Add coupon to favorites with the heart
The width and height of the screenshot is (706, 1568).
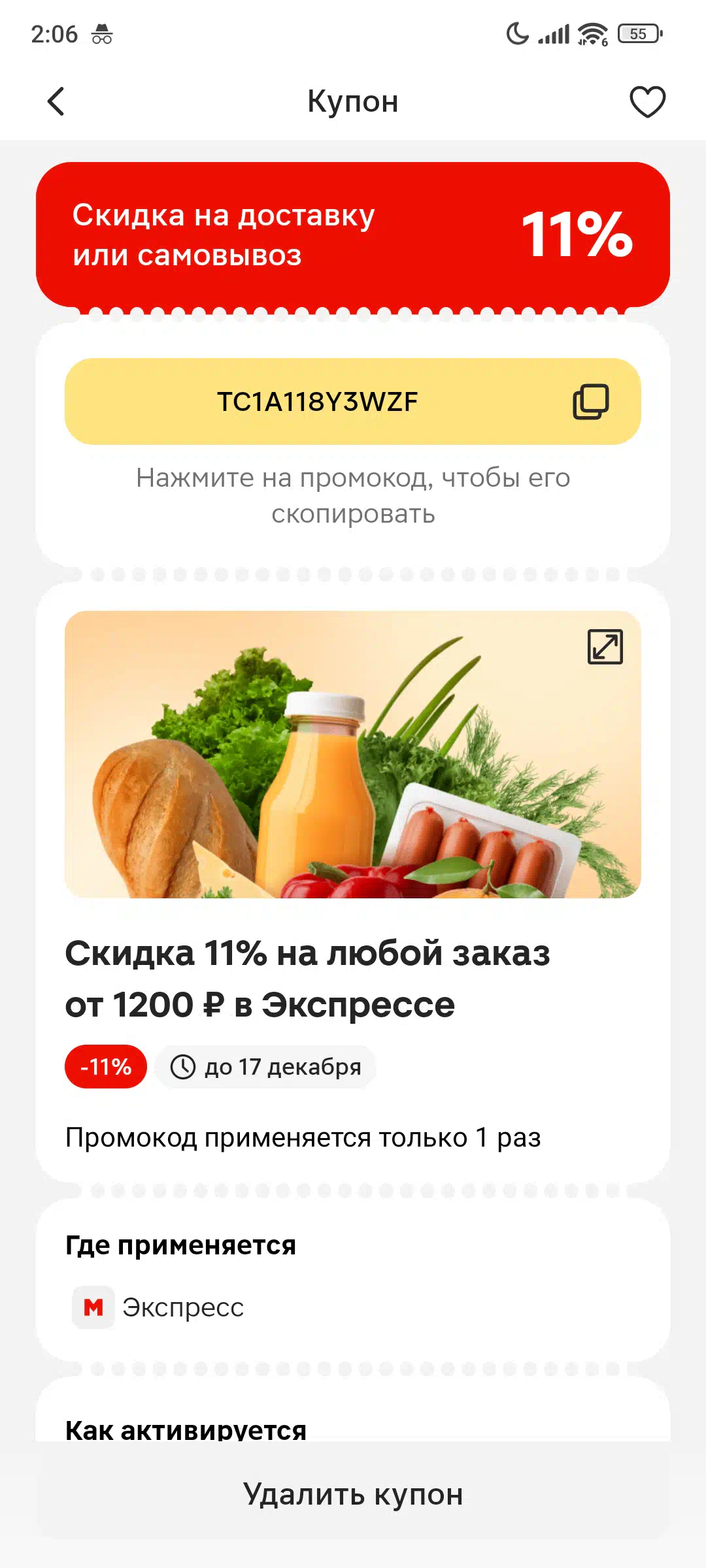pos(647,102)
